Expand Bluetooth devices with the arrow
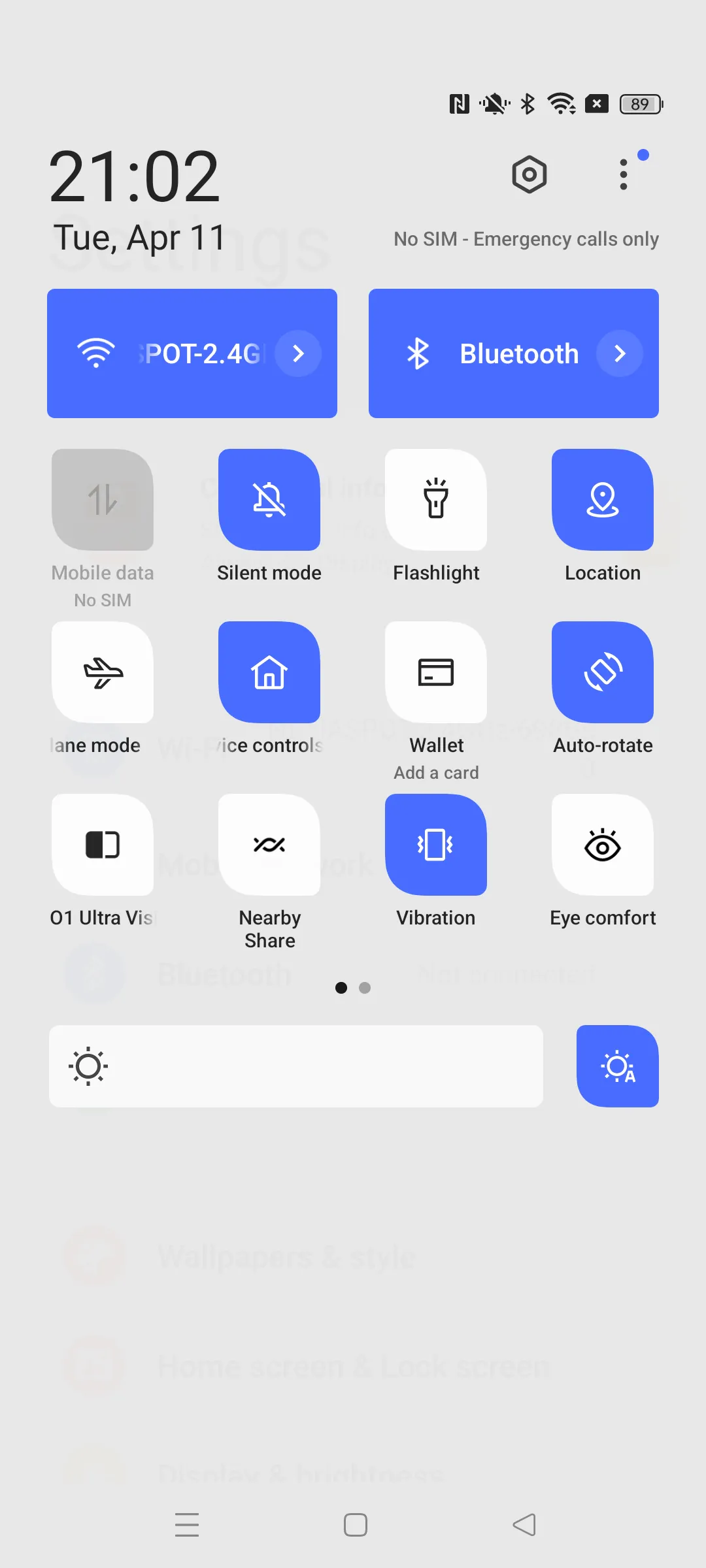 pyautogui.click(x=619, y=353)
